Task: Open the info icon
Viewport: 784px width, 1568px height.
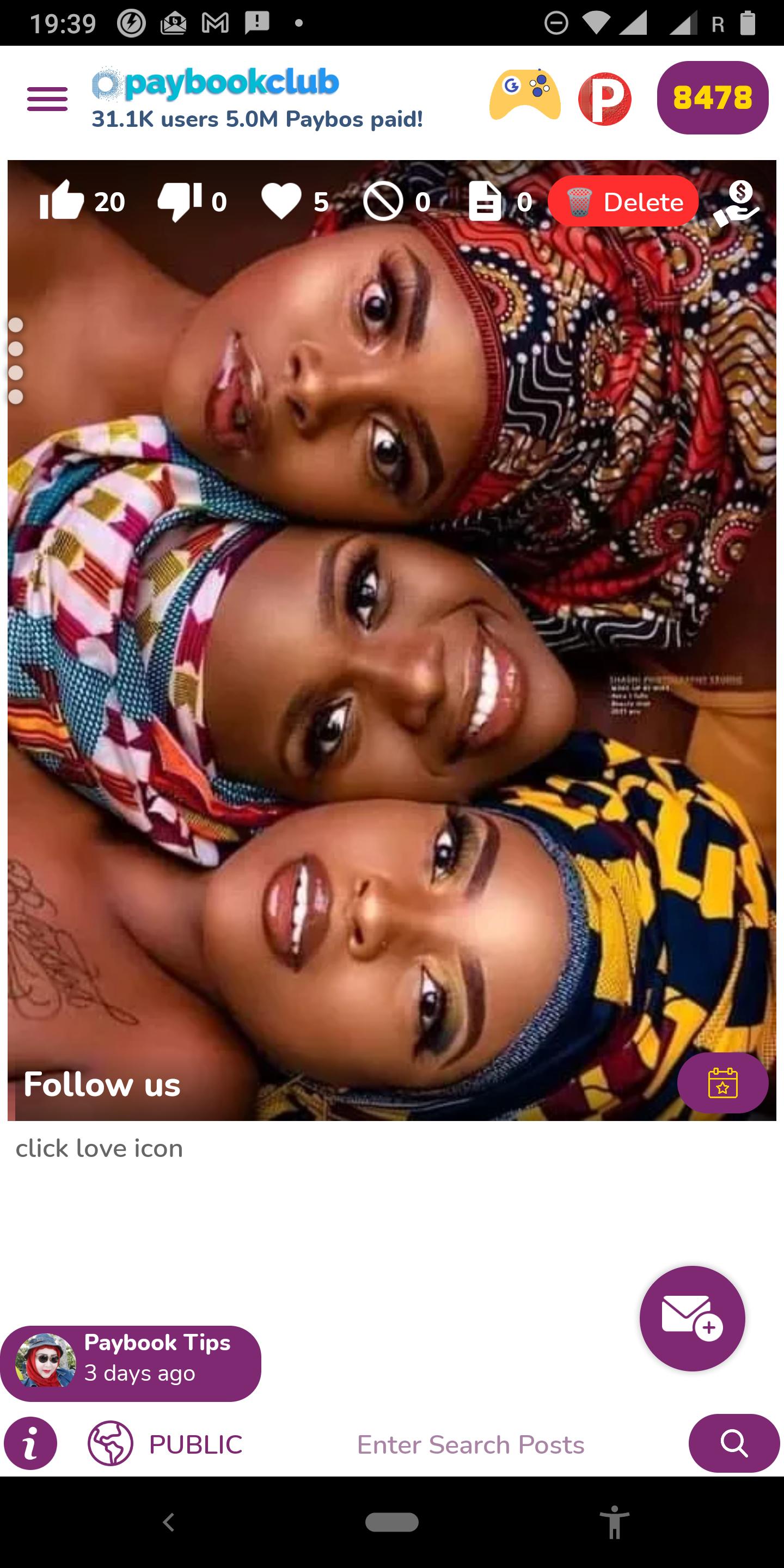Action: click(30, 1444)
